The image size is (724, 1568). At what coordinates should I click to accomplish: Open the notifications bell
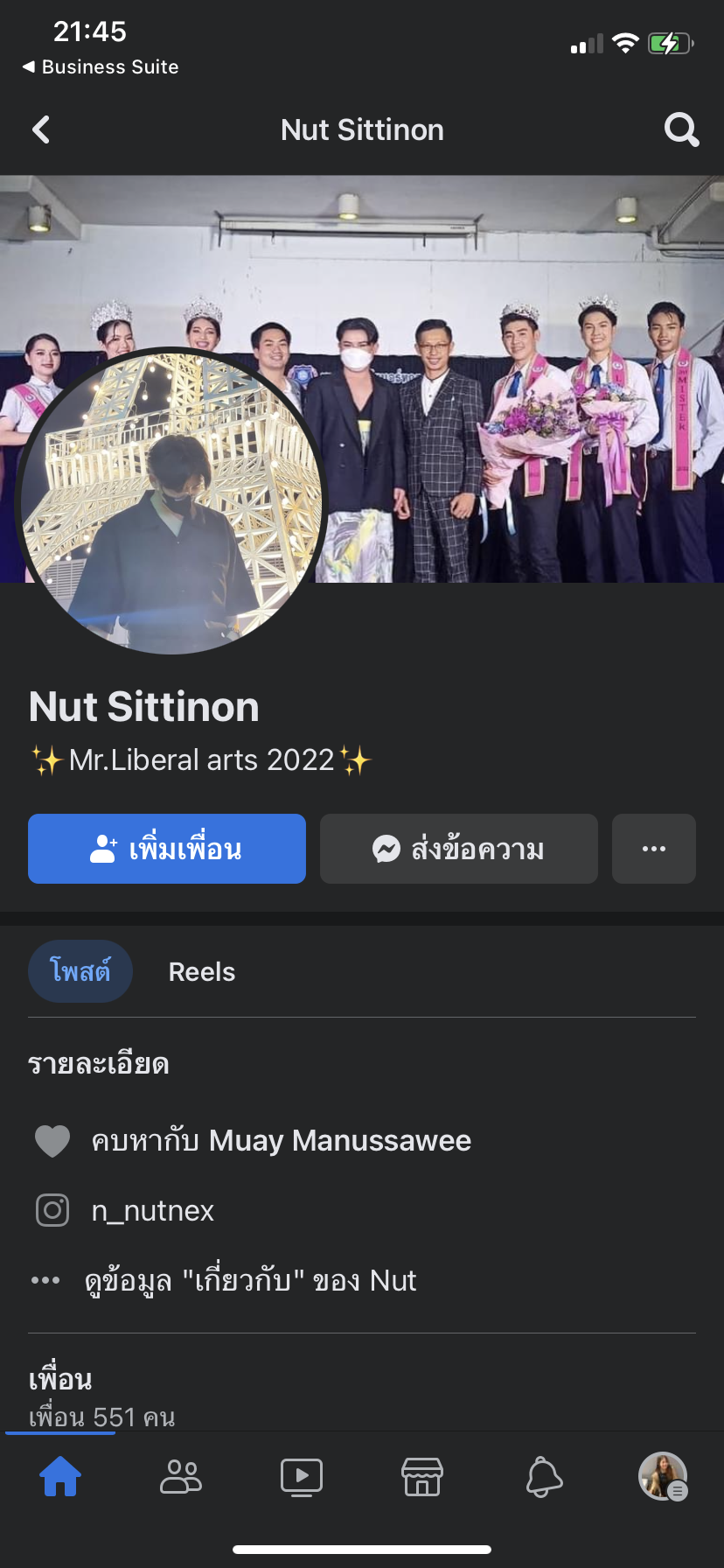[543, 1477]
